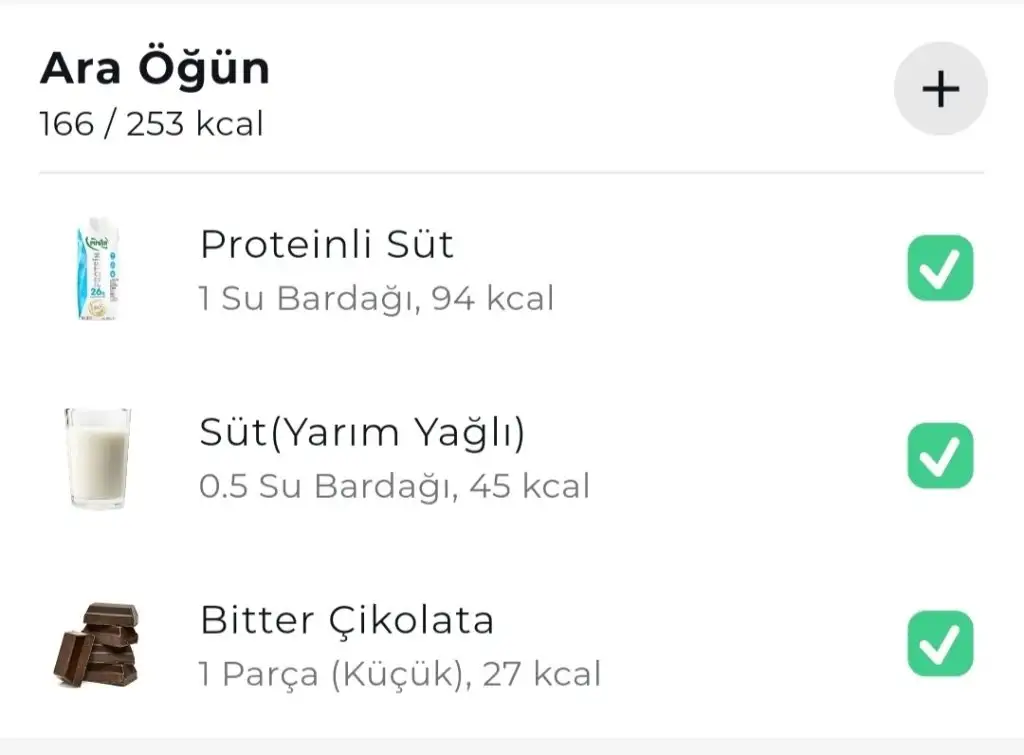Uncheck the Proteinli Süt checkbox

[940, 268]
